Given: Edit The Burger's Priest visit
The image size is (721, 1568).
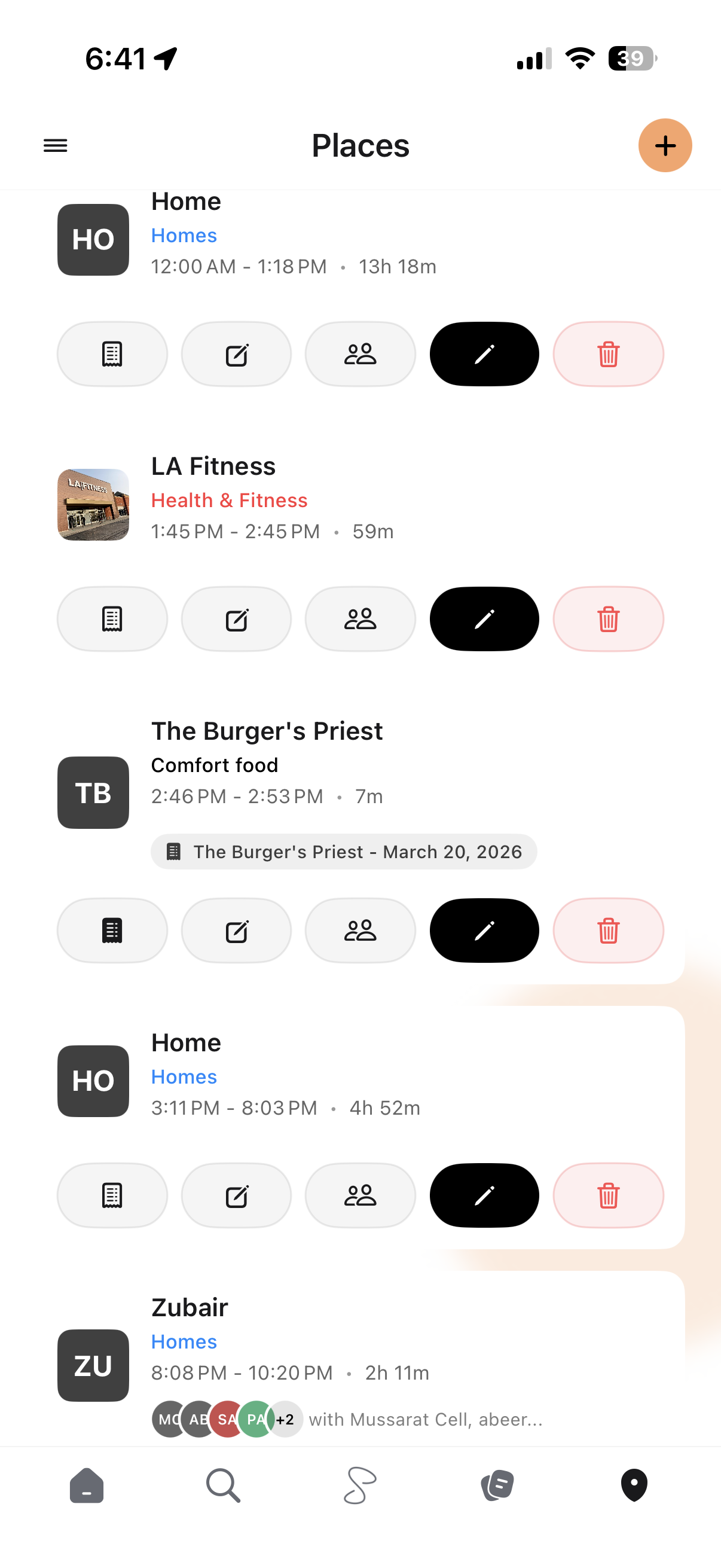Looking at the screenshot, I should point(484,930).
